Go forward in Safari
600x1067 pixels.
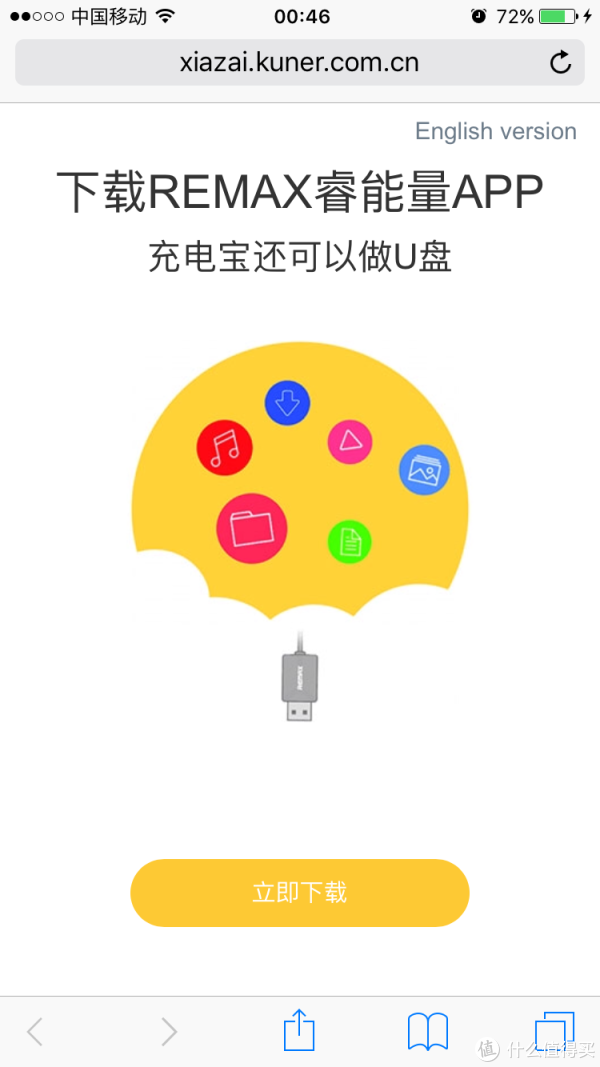tap(169, 1031)
